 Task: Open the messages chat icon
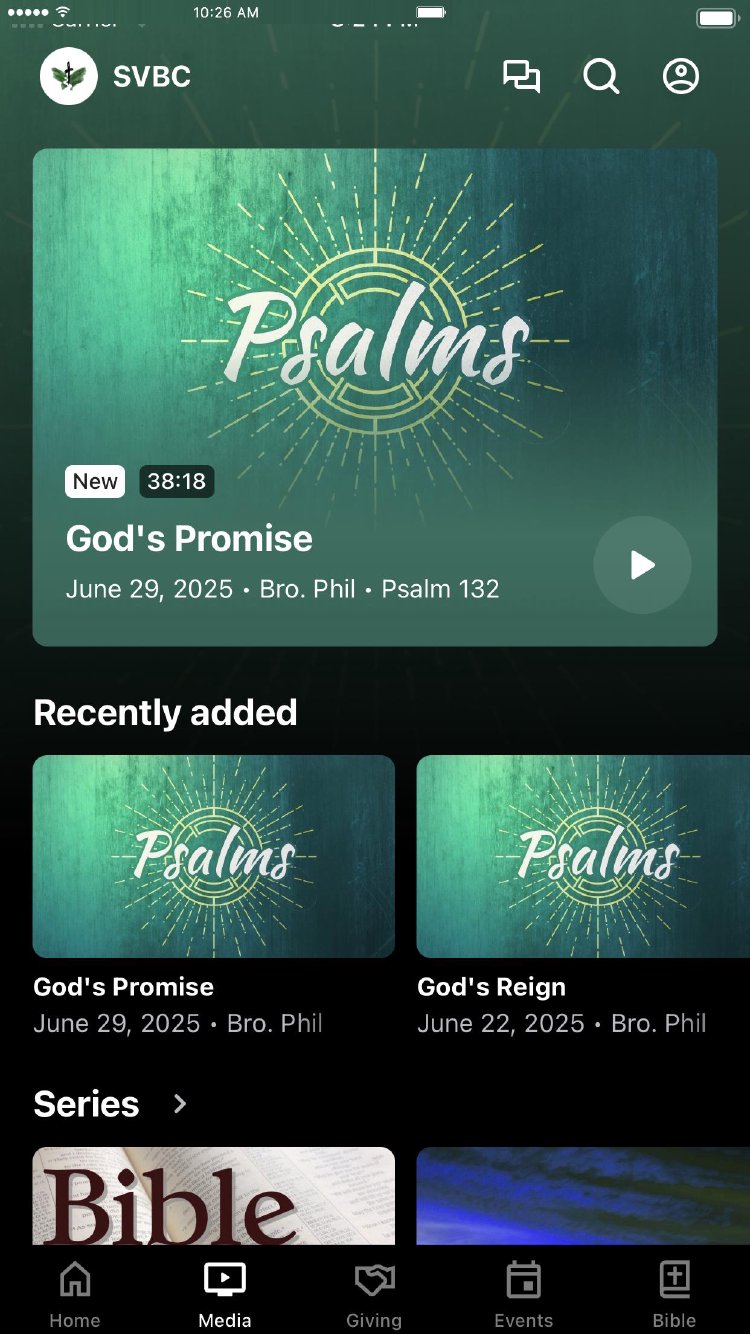coord(521,77)
